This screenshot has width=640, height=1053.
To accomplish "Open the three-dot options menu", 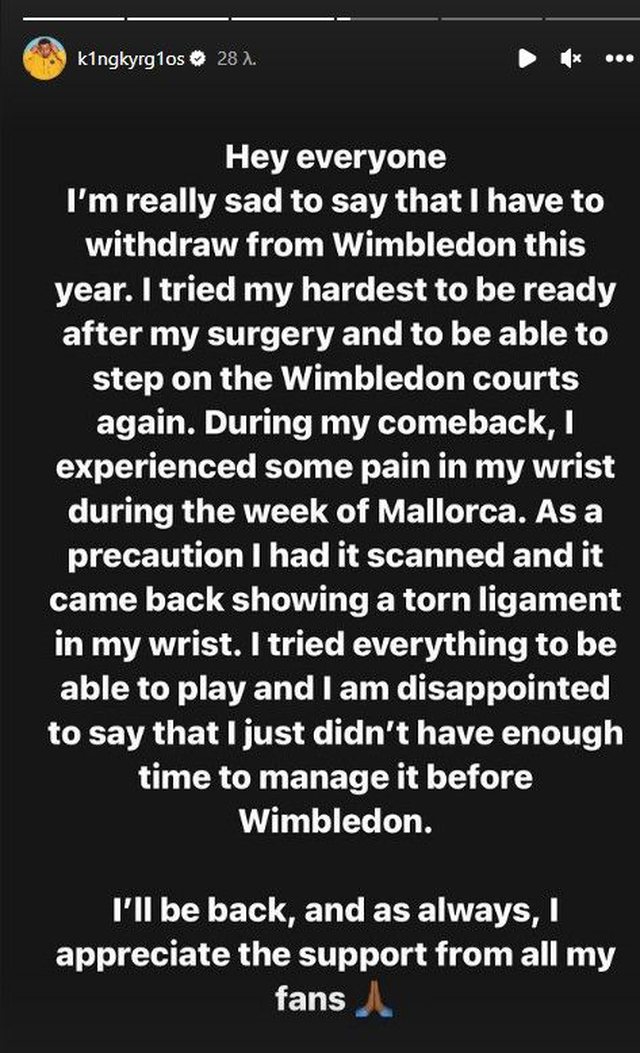I will [619, 58].
